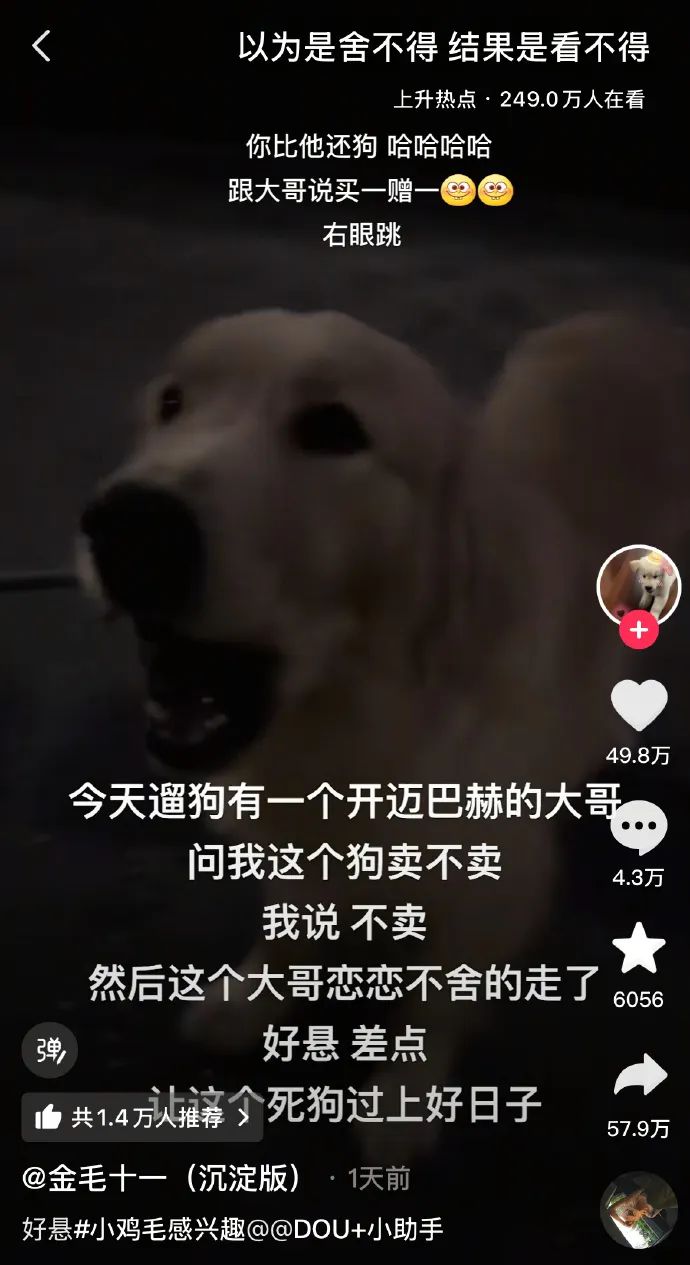Image resolution: width=690 pixels, height=1265 pixels.
Task: Open the rotating music disc
Action: [639, 1211]
